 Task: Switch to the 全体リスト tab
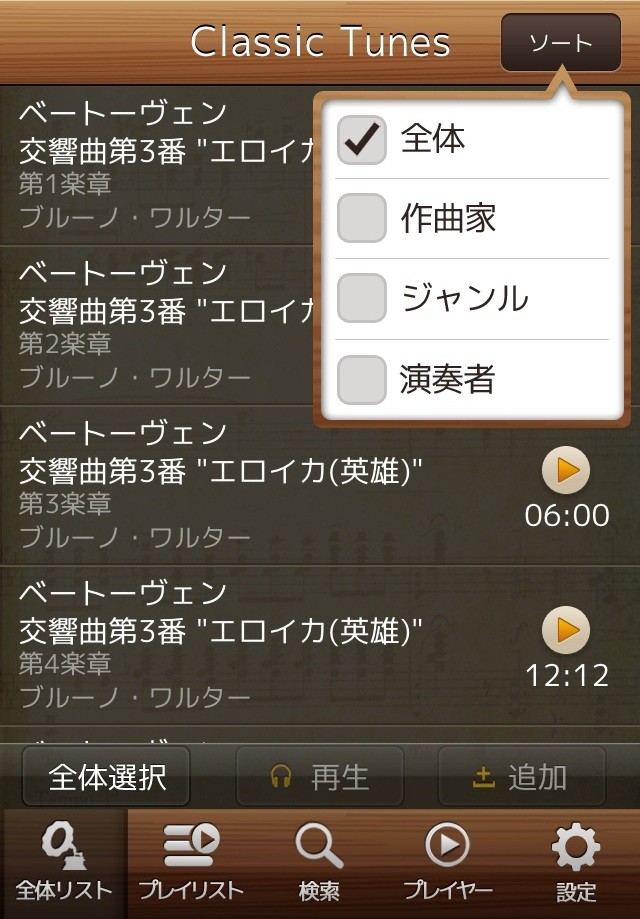click(64, 864)
